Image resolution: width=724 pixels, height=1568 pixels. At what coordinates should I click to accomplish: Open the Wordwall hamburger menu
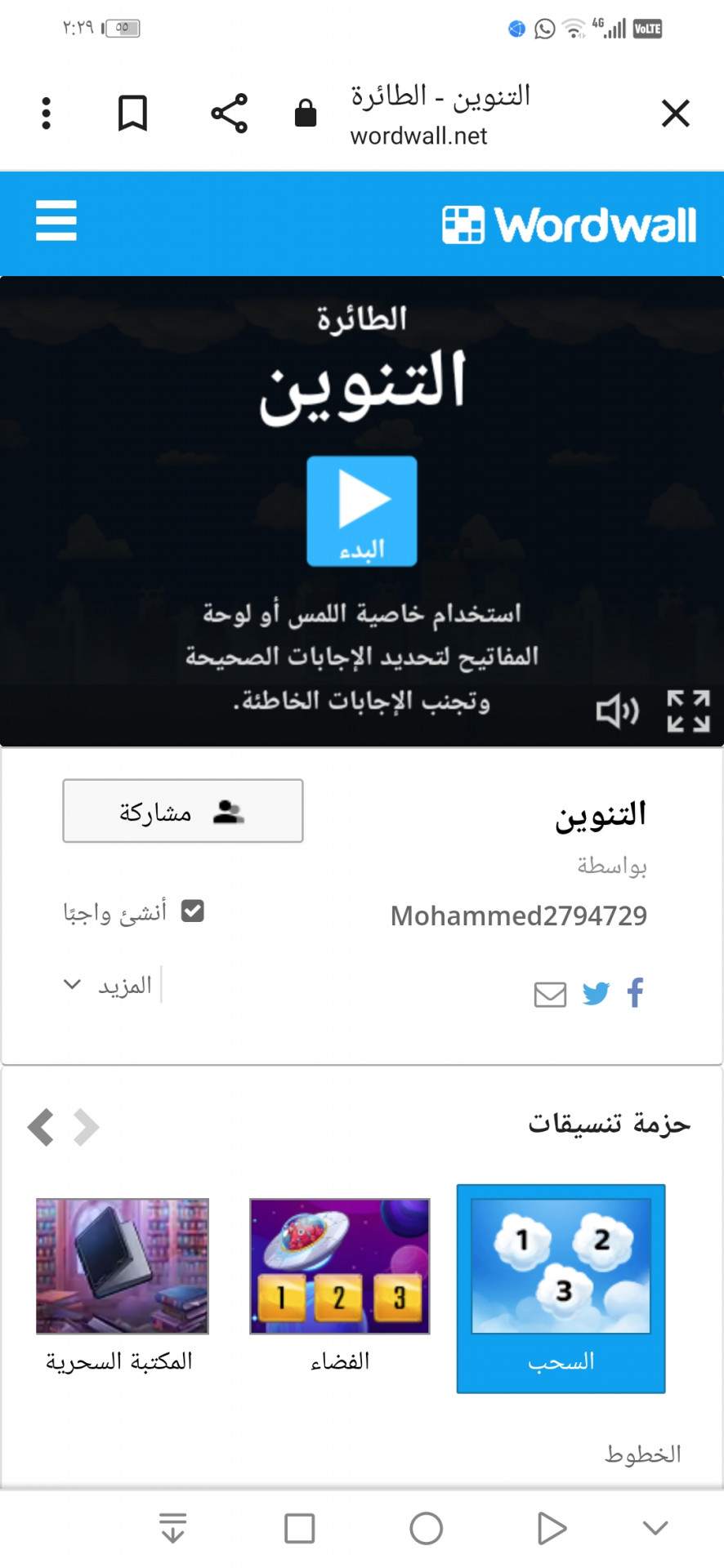tap(56, 221)
